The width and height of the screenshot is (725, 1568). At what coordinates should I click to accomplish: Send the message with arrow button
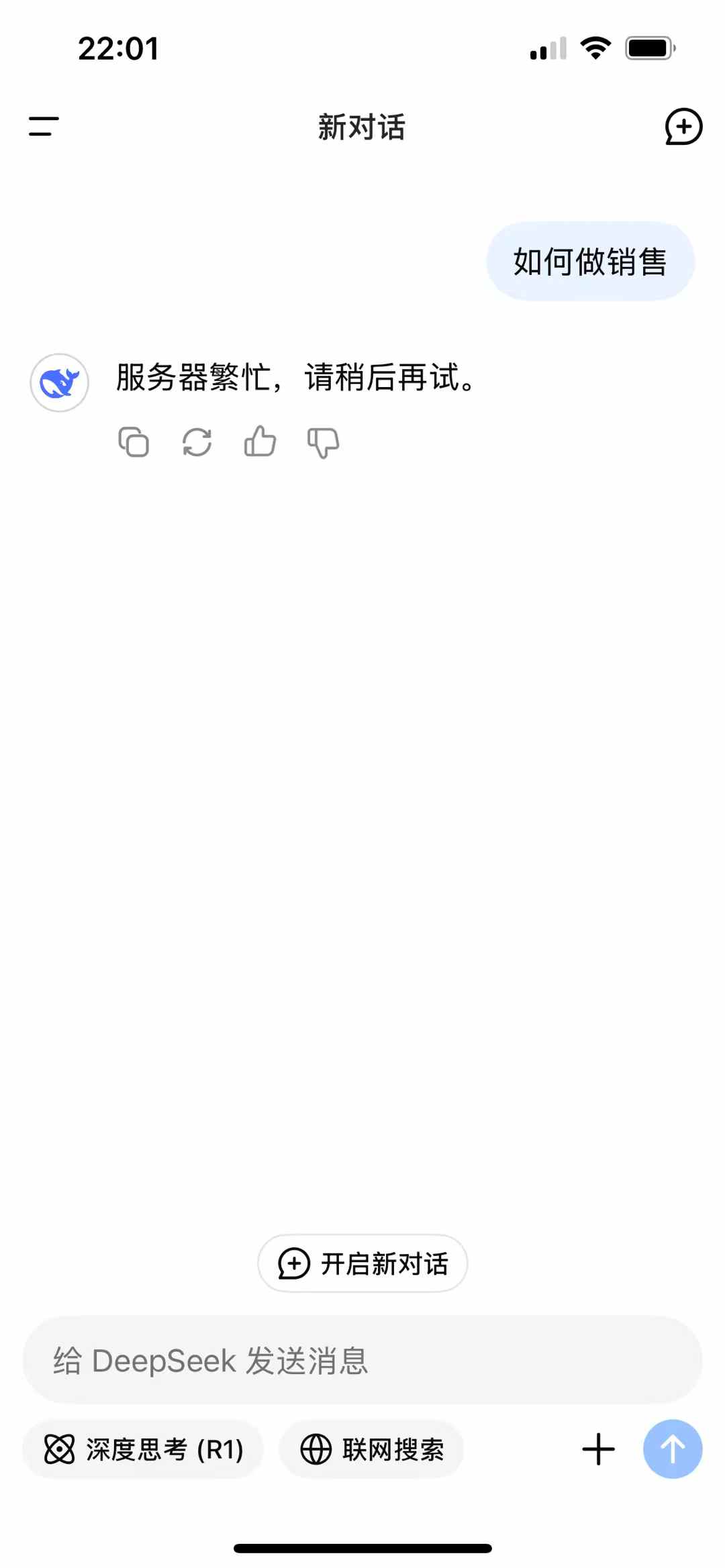(673, 1449)
